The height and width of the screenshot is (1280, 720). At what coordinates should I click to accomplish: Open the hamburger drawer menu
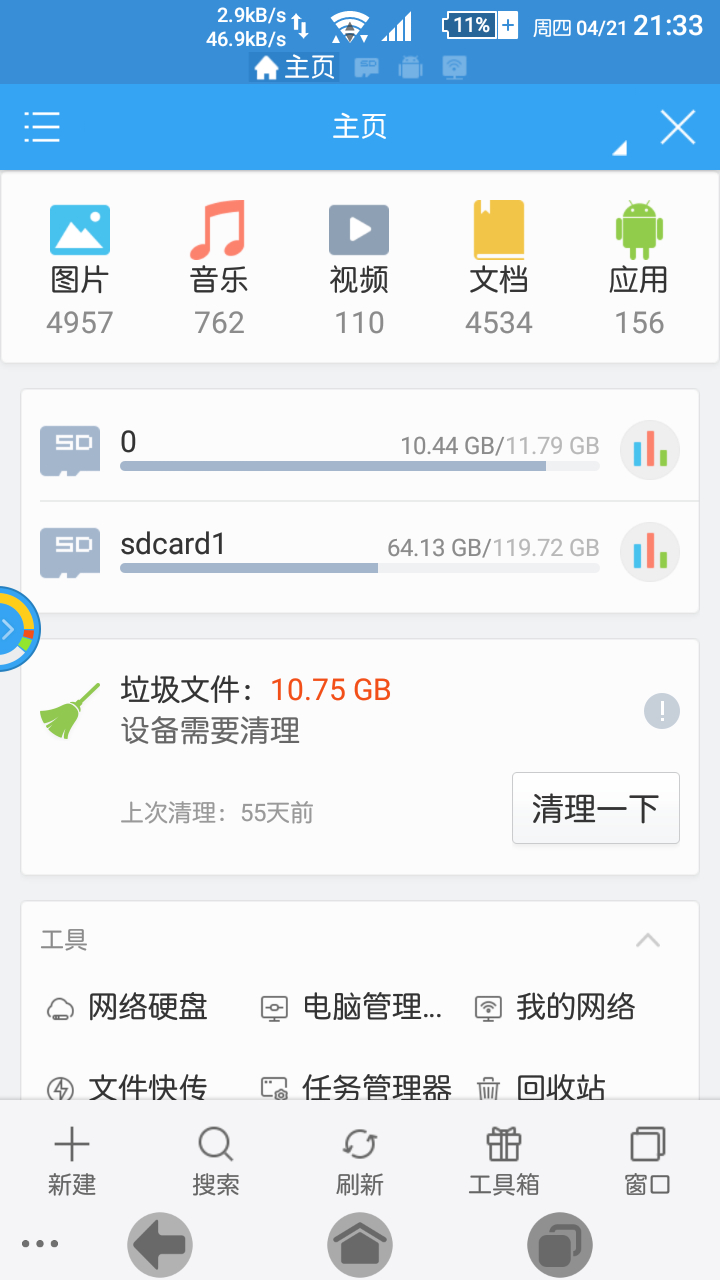click(x=42, y=127)
